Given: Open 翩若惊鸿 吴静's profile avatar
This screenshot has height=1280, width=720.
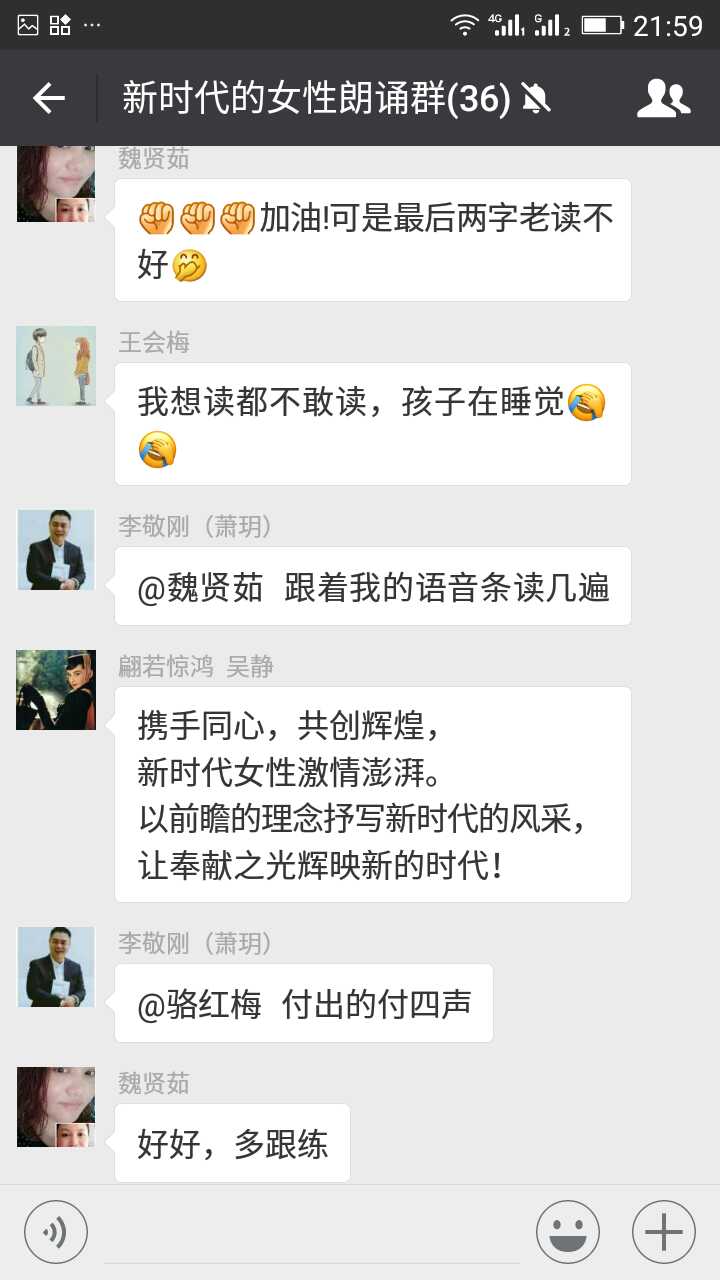Looking at the screenshot, I should pos(56,690).
